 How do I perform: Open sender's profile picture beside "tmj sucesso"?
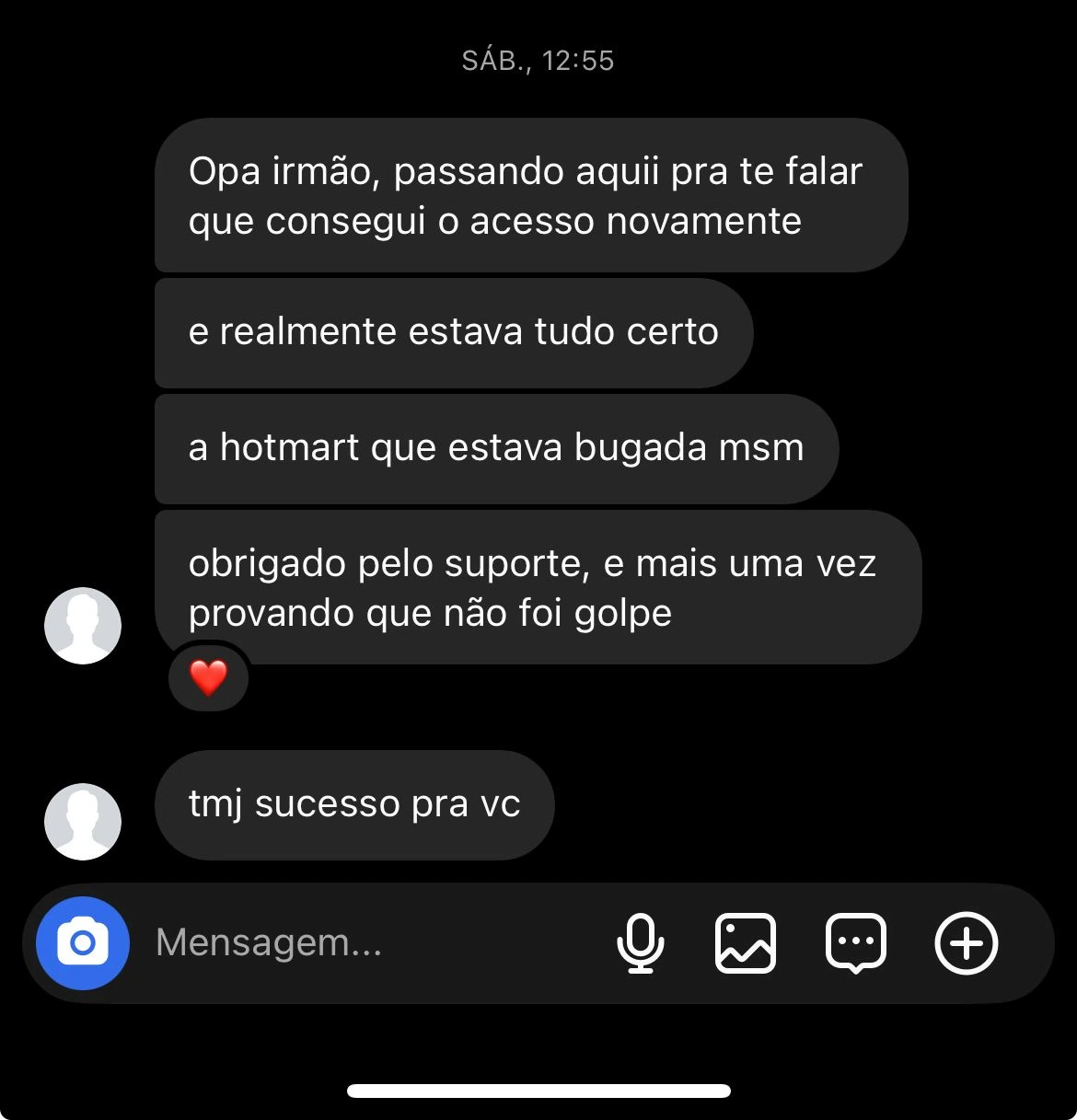pos(83,822)
